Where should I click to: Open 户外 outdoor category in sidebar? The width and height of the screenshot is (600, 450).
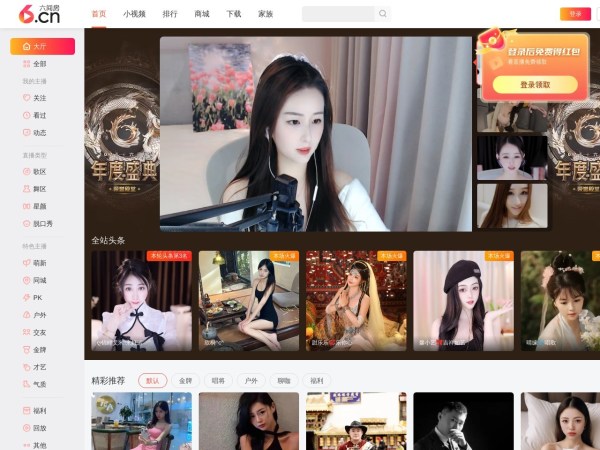coord(40,315)
